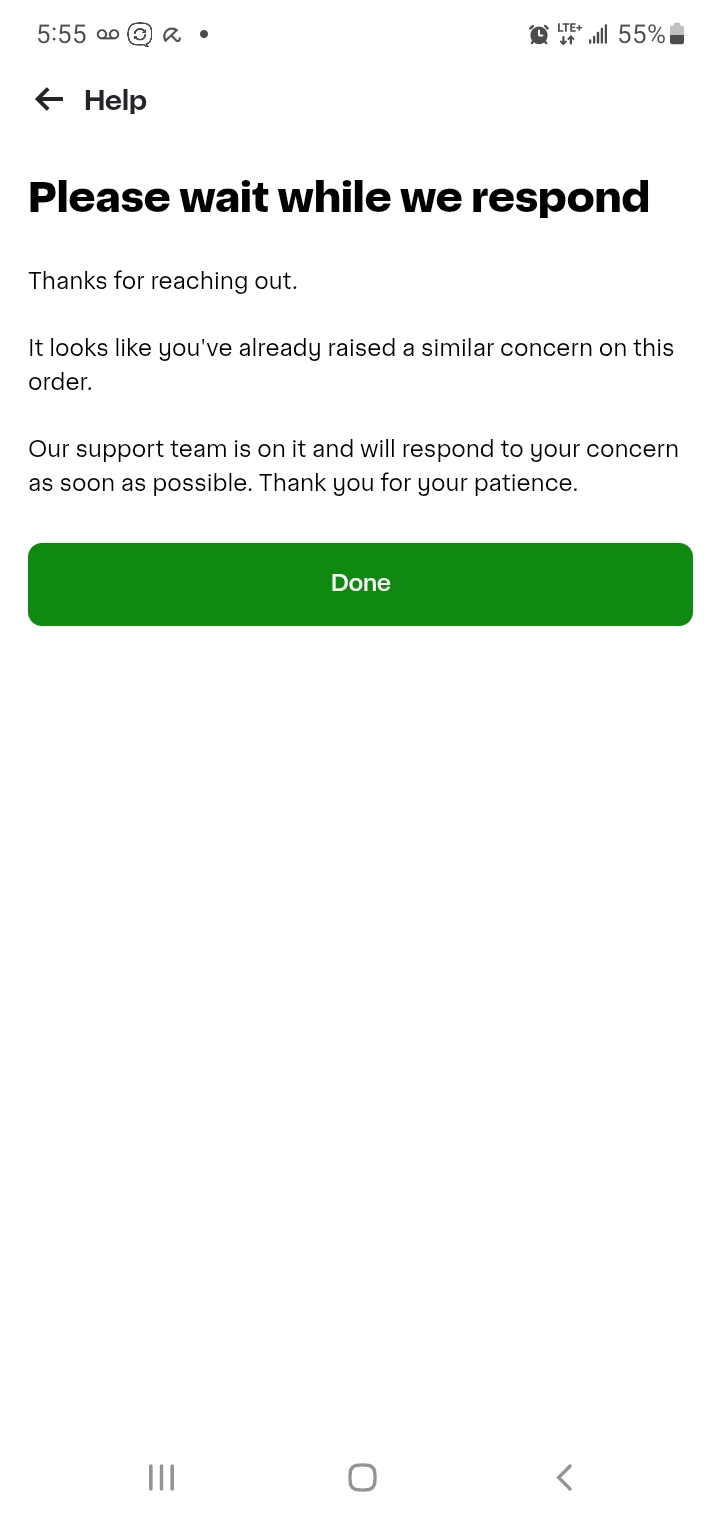Tap the green Done button

click(360, 584)
